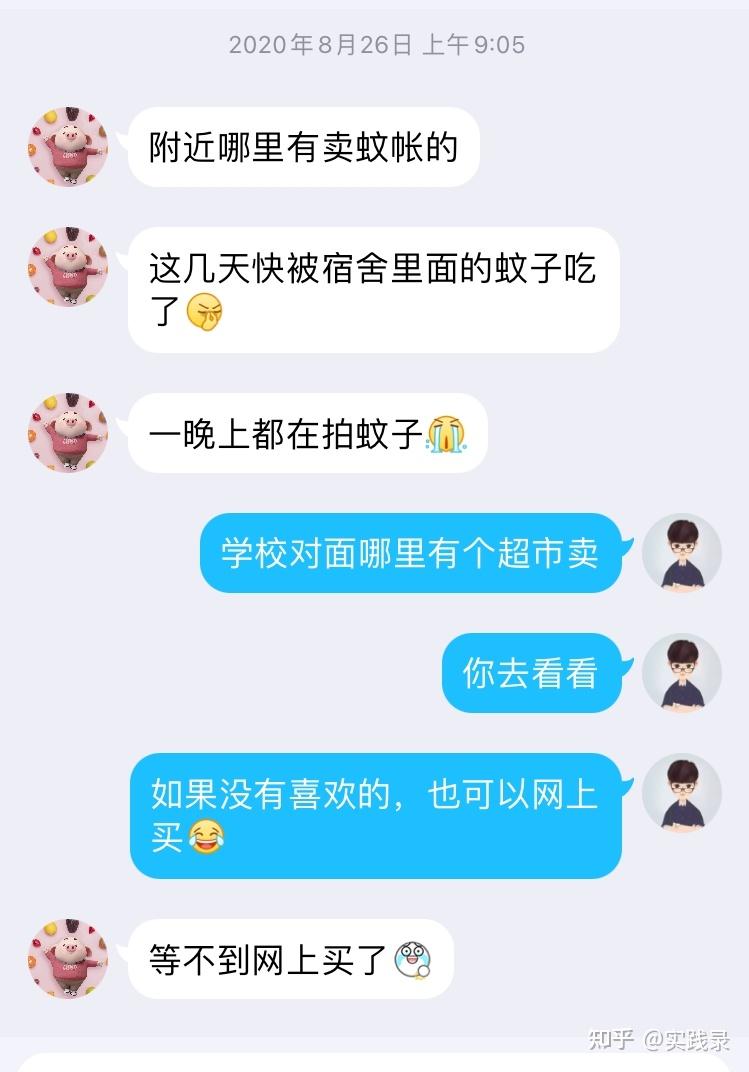Tap the boy avatar next to 你去看看
The height and width of the screenshot is (1072, 749).
682,673
